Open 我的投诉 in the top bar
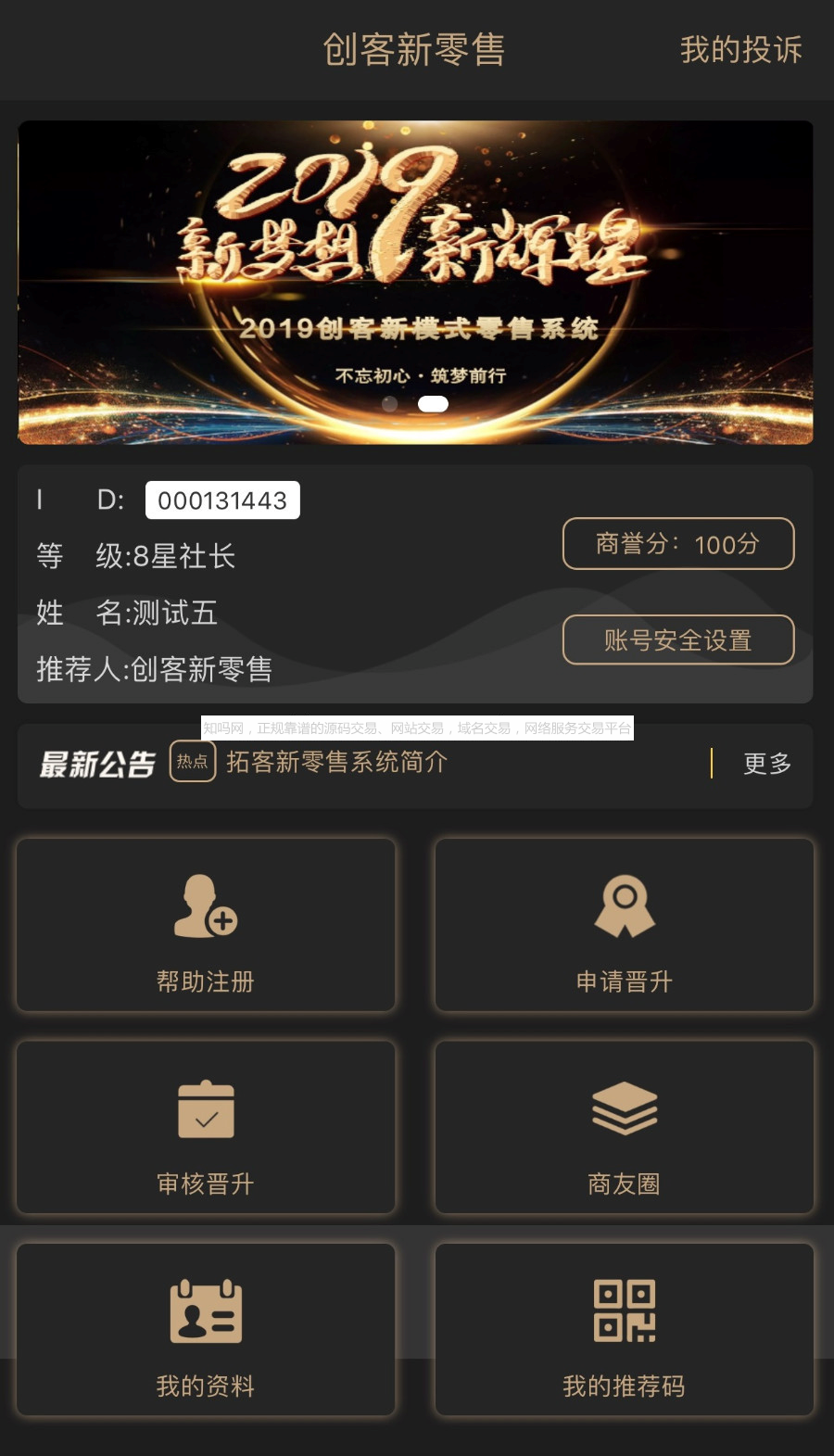 (740, 49)
